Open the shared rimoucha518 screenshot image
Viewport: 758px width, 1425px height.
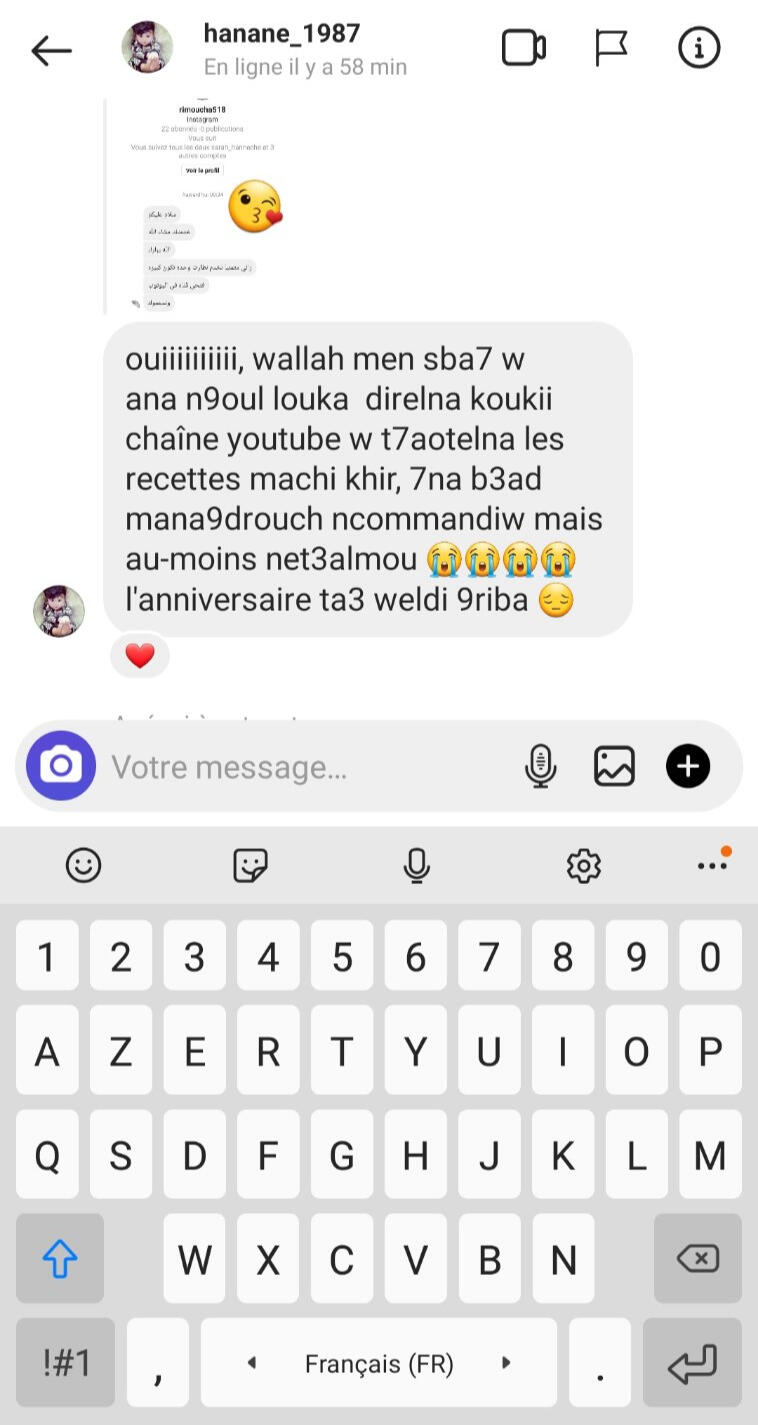point(195,207)
